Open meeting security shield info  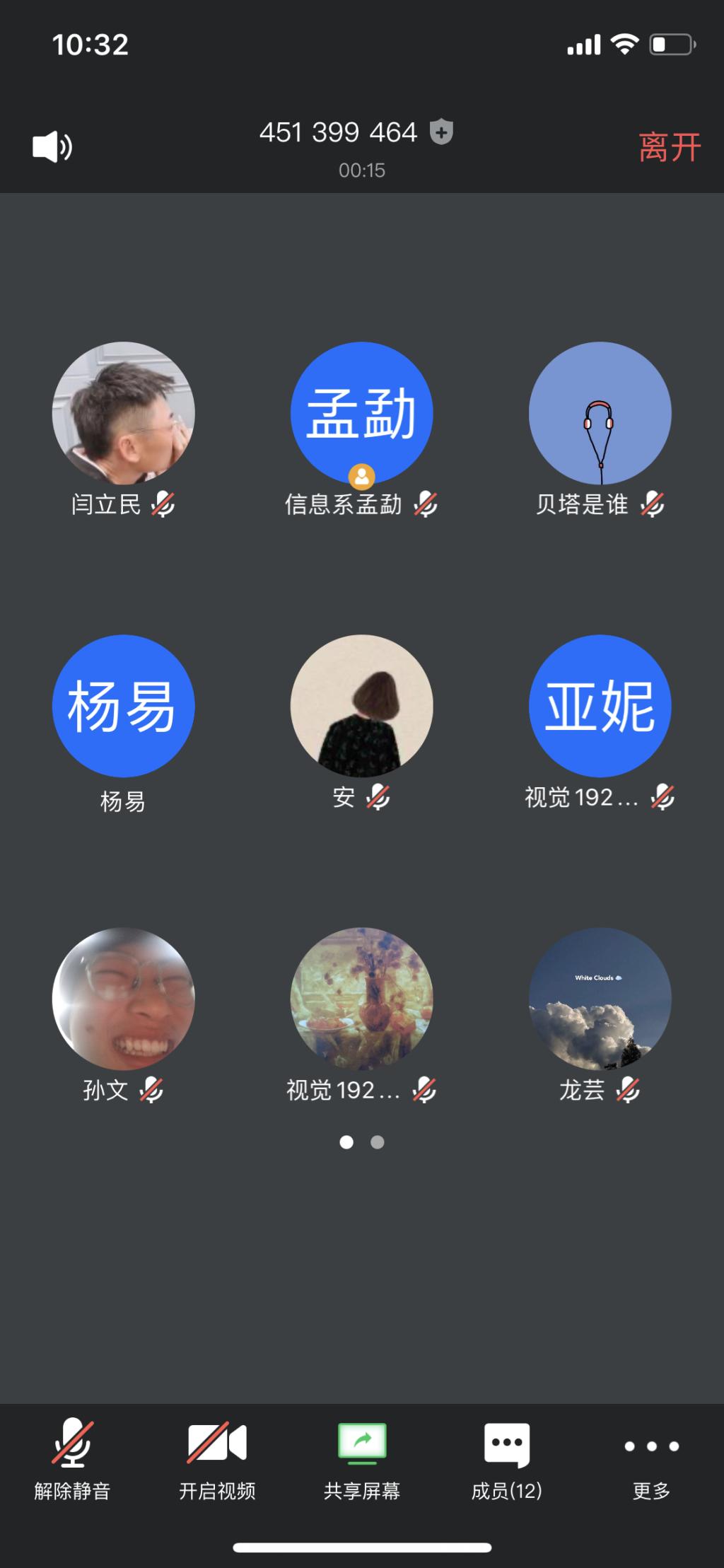point(442,132)
